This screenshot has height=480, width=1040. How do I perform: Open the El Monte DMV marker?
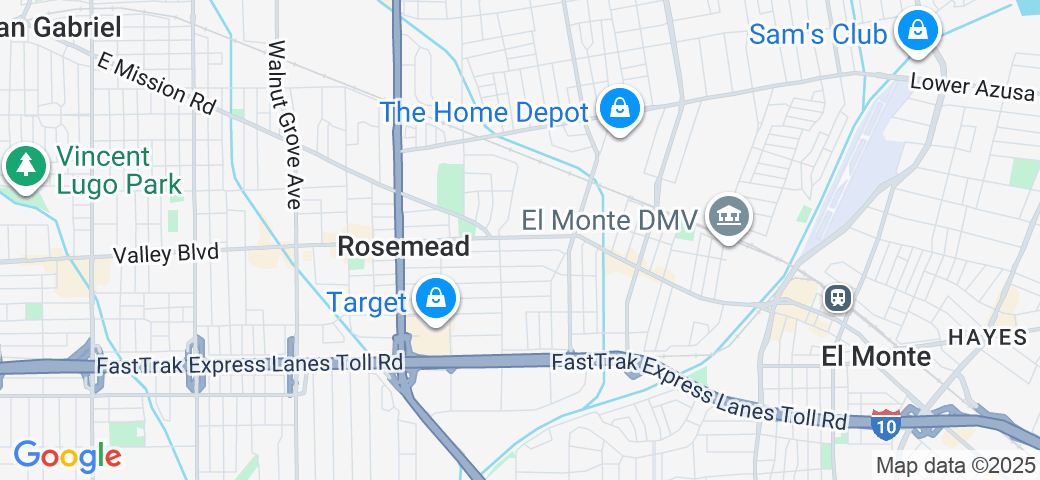(729, 216)
